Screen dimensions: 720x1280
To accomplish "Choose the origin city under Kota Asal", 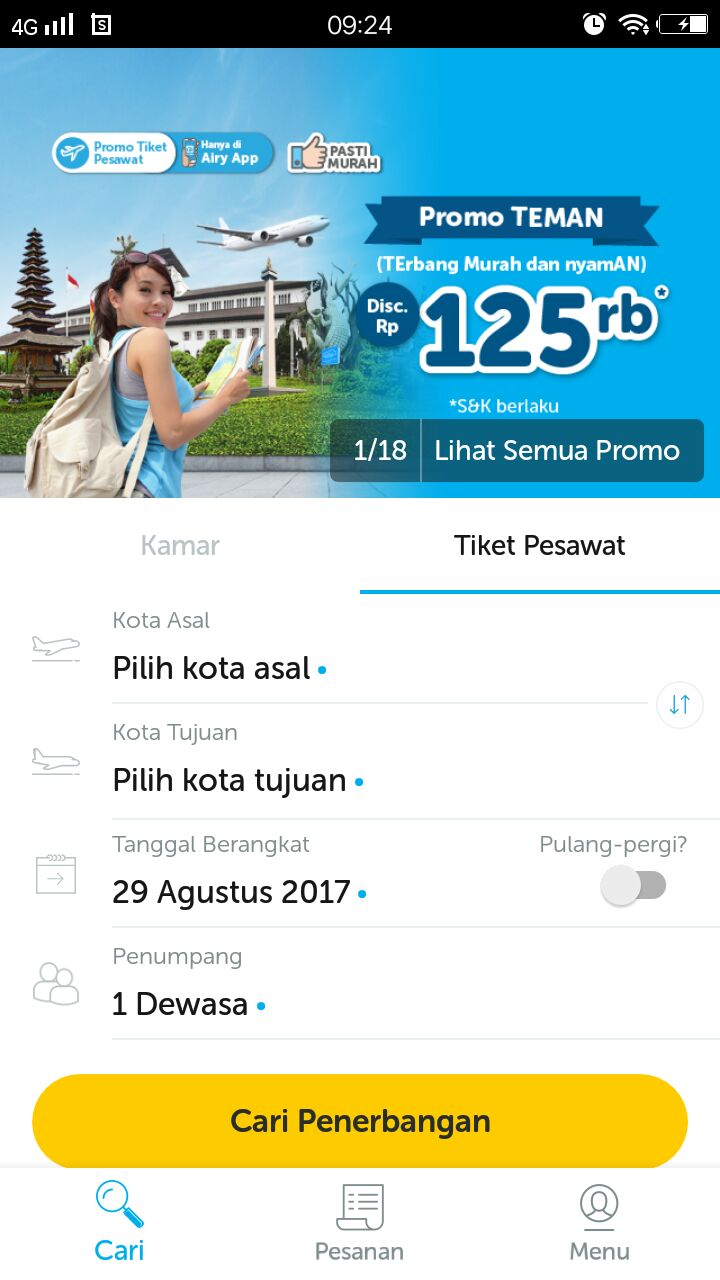I will [380, 650].
